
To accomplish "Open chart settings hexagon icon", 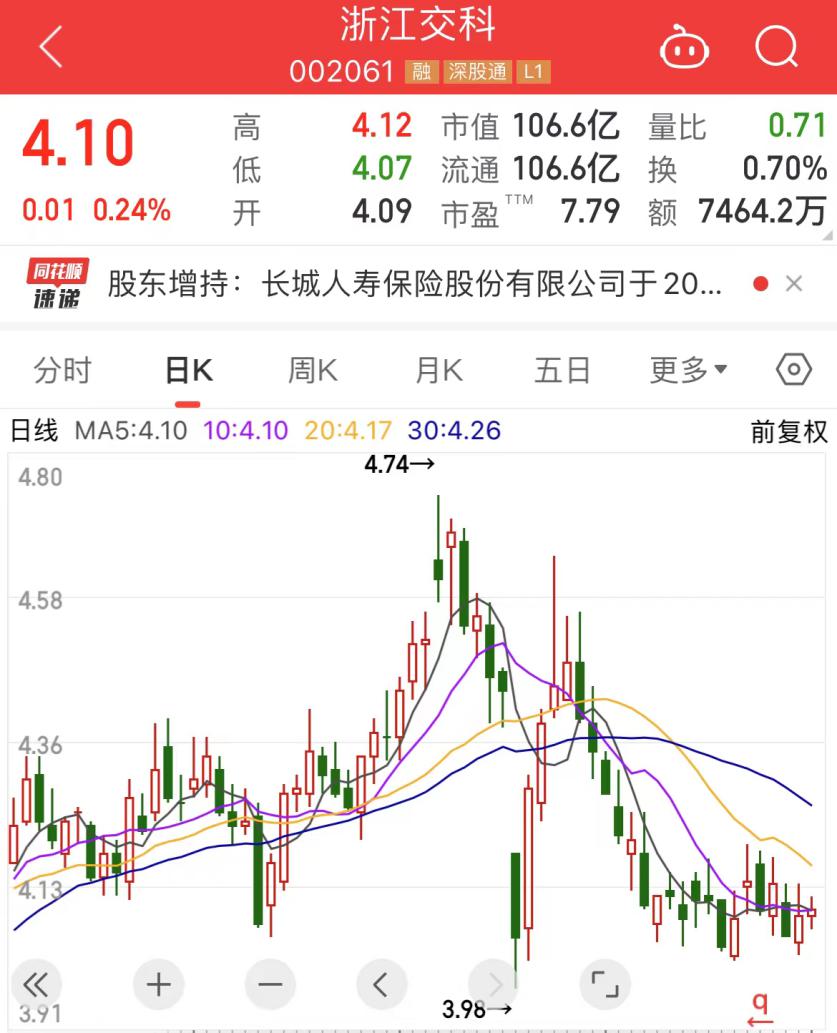I will click(x=793, y=370).
